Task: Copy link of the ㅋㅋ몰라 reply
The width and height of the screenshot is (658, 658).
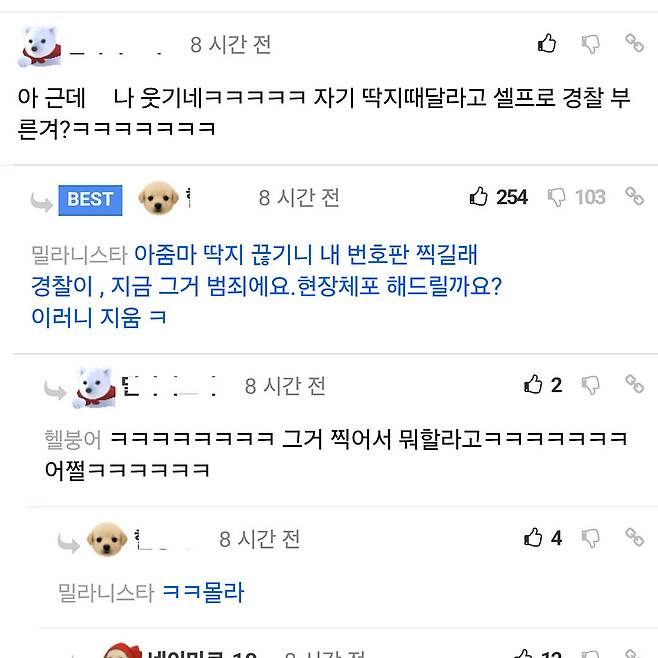Action: tap(634, 538)
